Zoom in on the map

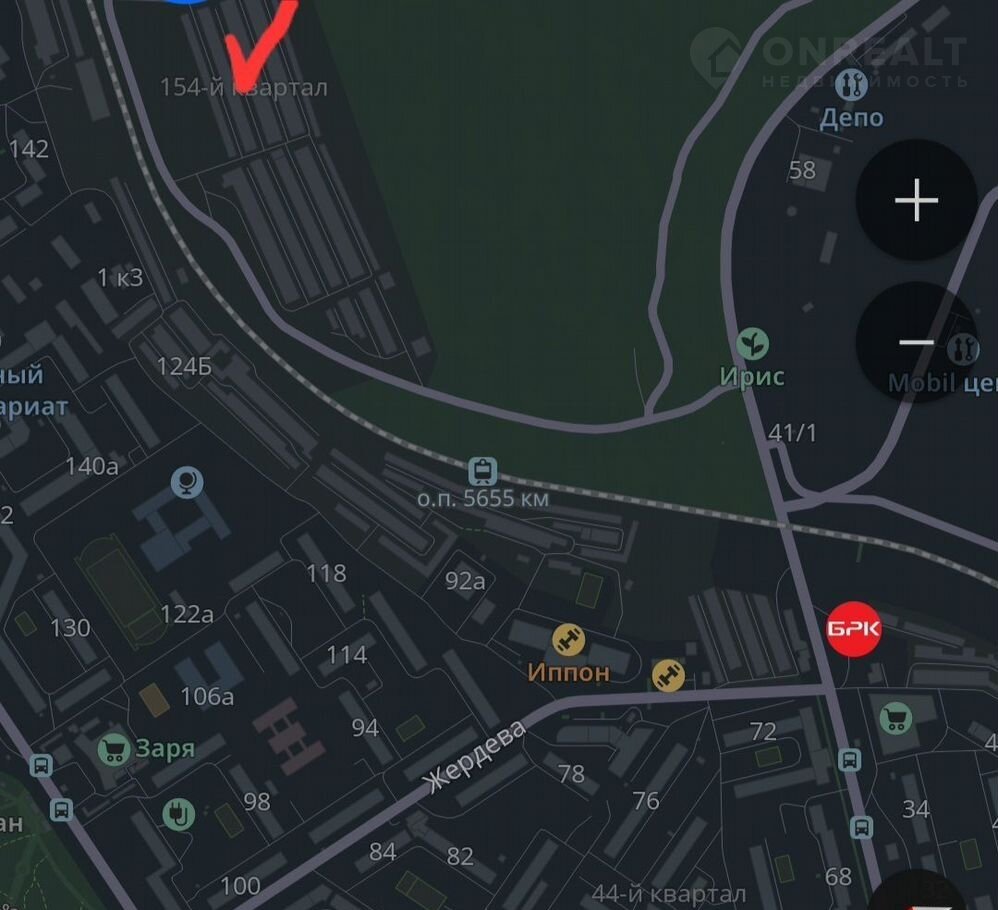click(916, 201)
